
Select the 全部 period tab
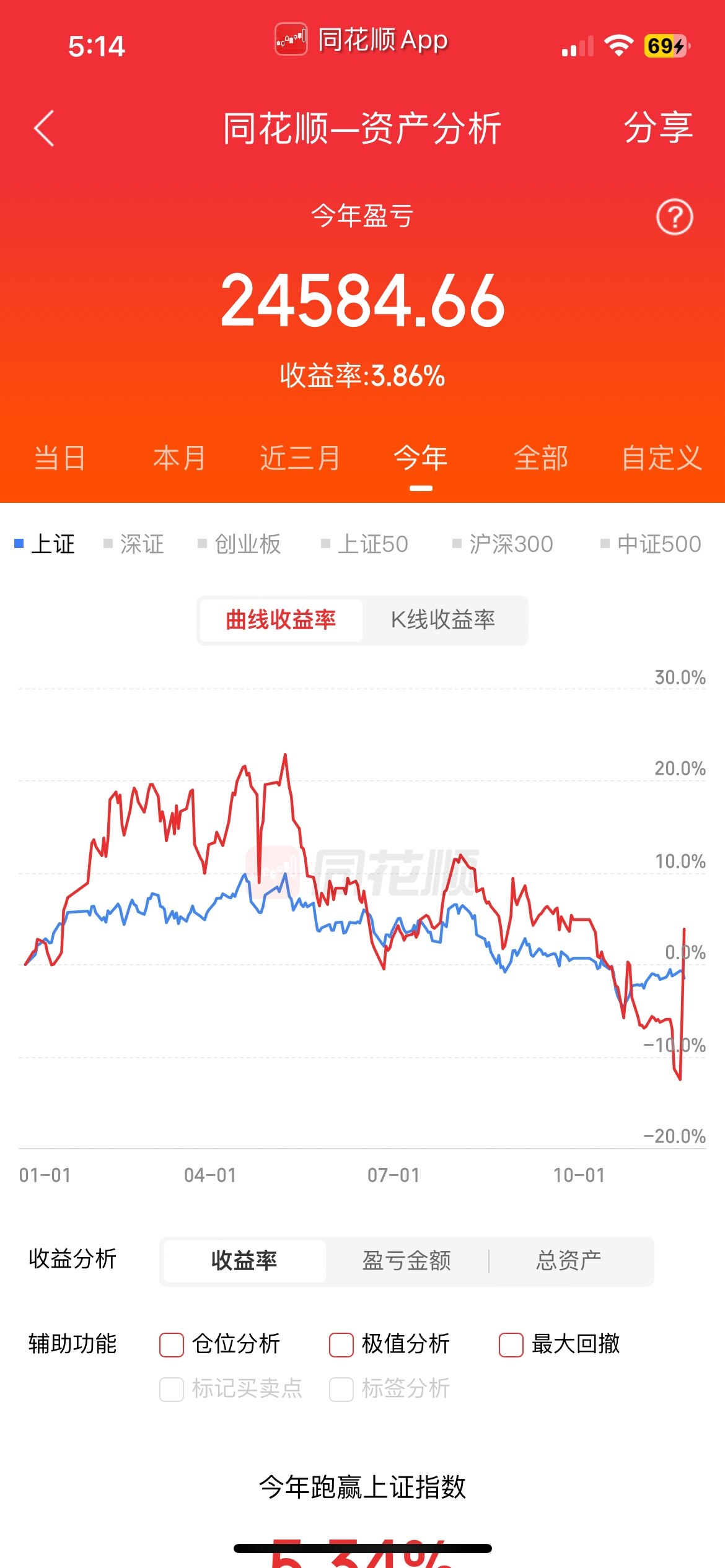(540, 458)
